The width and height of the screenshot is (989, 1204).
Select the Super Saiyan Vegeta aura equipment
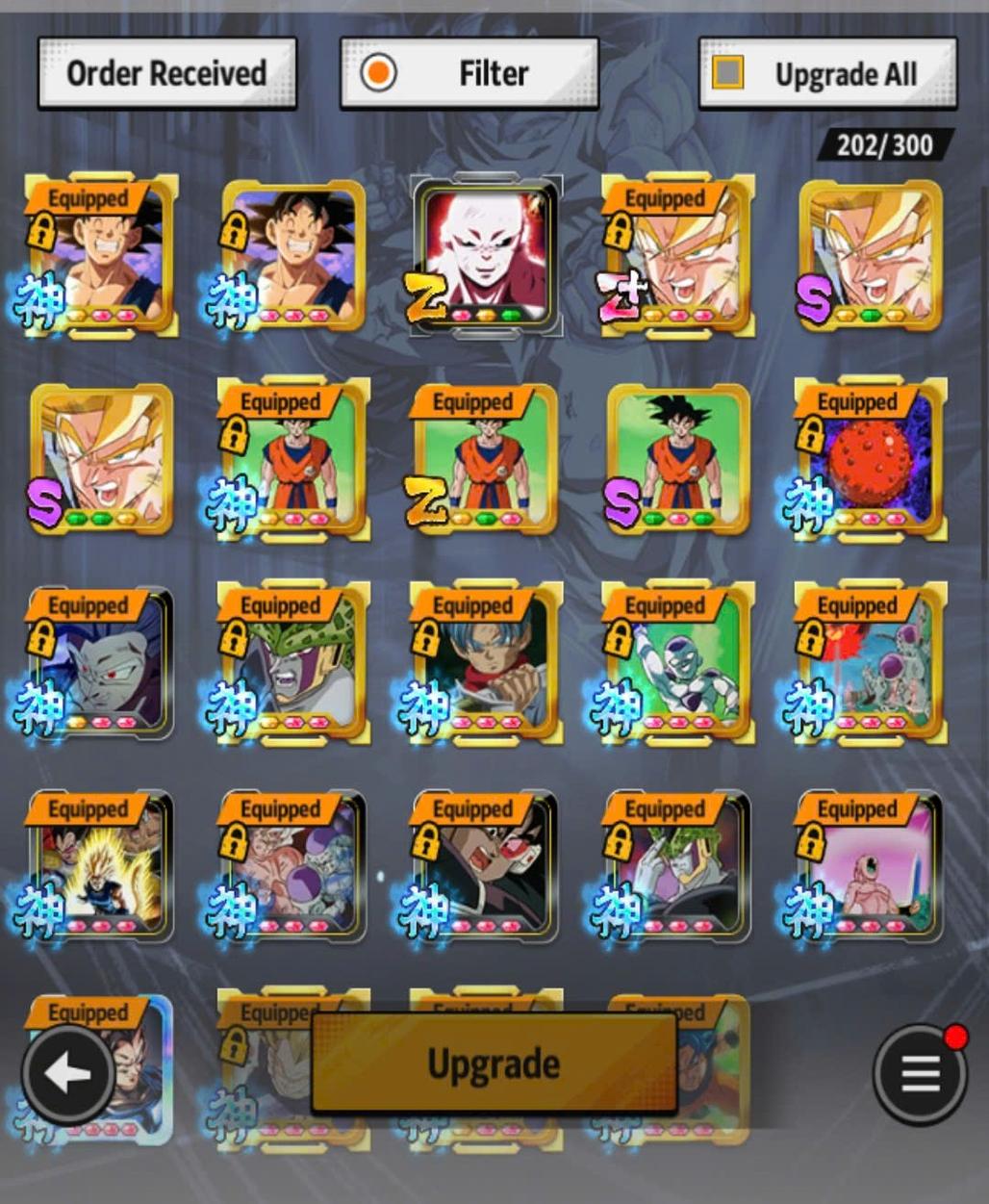tap(101, 866)
